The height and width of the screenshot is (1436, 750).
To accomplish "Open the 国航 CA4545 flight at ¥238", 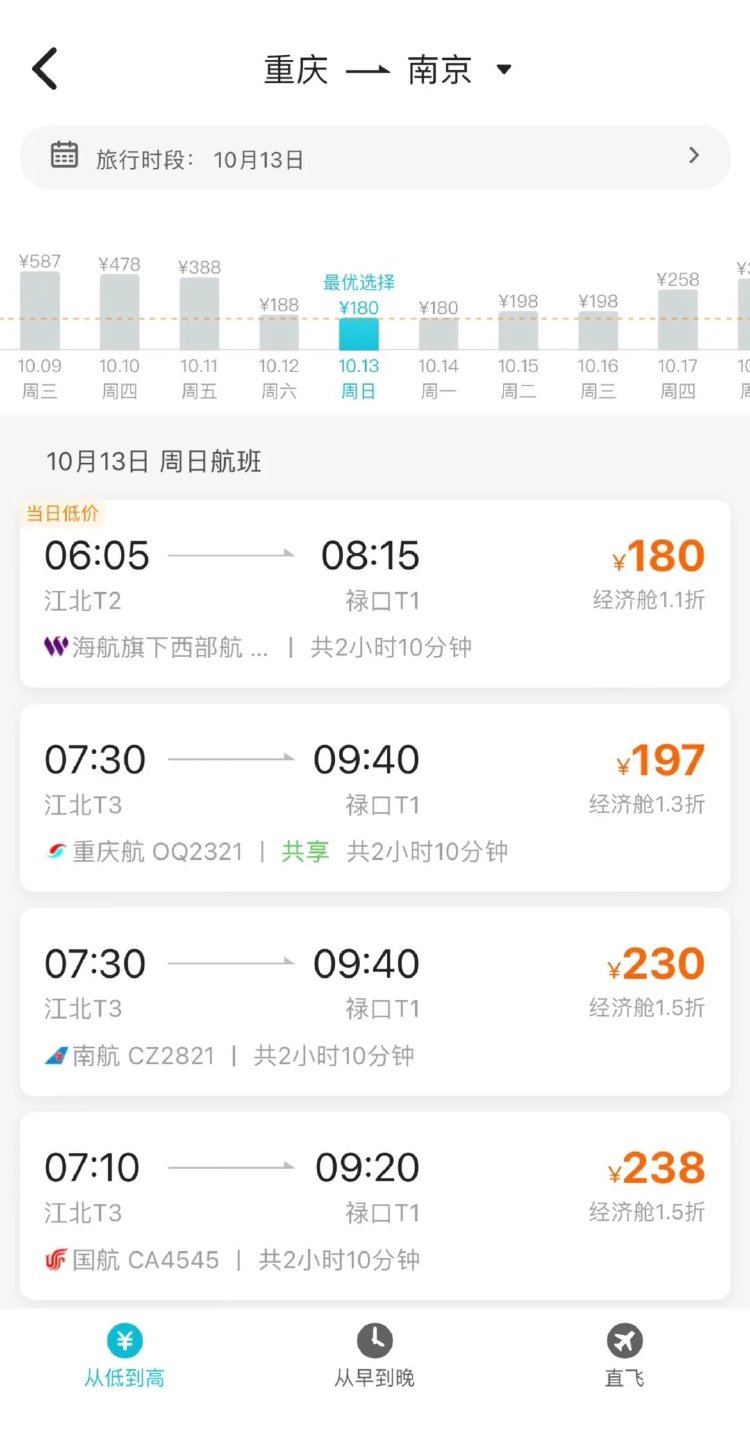I will (x=375, y=1206).
